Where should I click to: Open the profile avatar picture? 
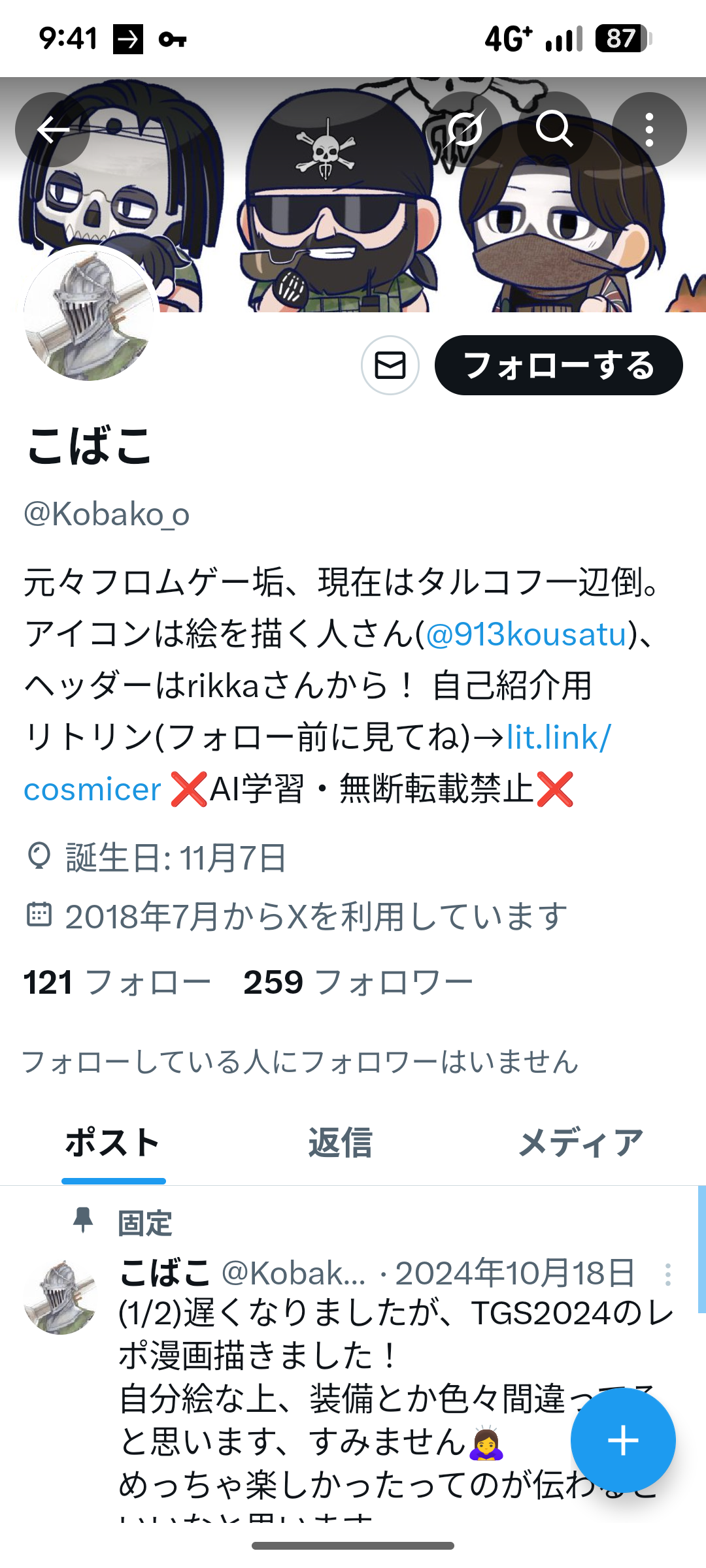[x=90, y=315]
